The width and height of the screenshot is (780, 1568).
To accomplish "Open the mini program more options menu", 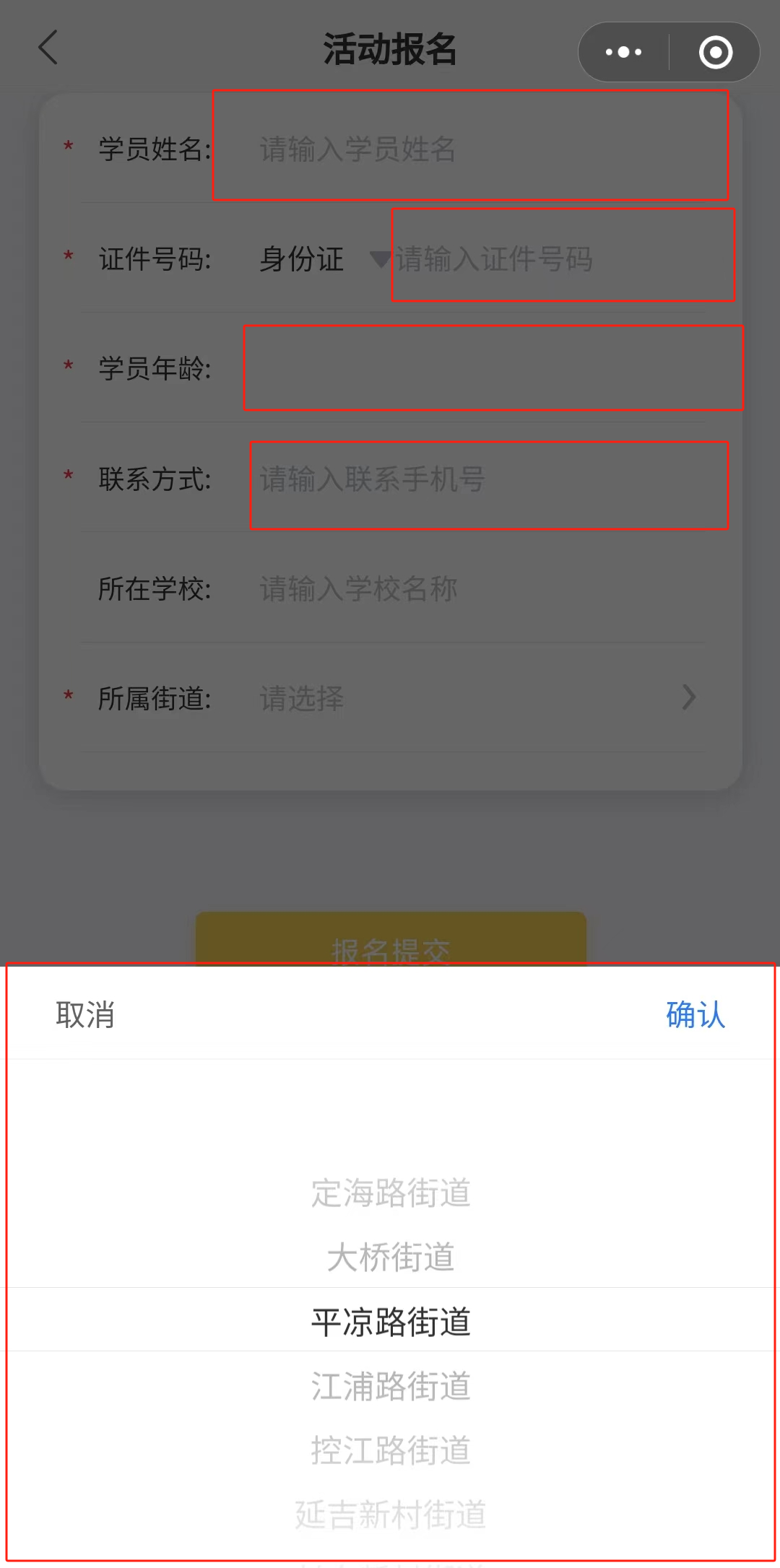I will click(623, 52).
